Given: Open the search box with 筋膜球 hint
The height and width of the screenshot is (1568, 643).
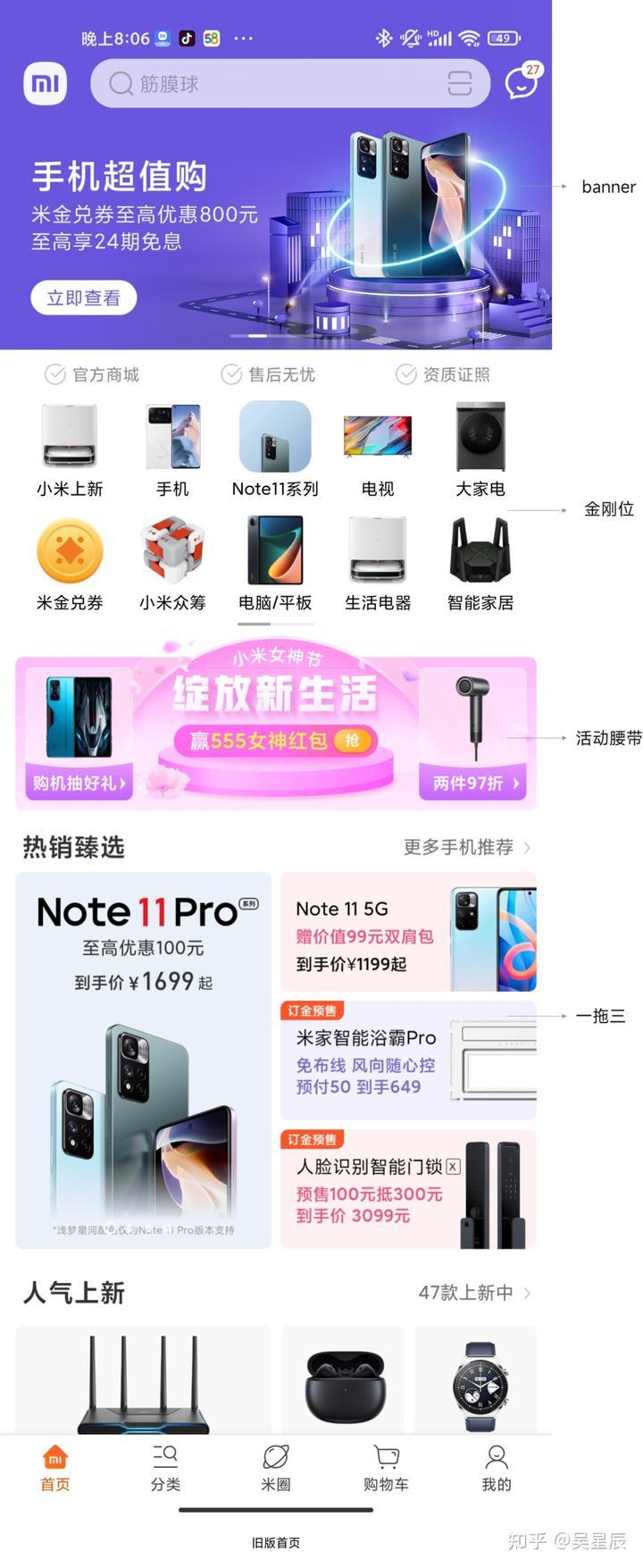Looking at the screenshot, I should (x=268, y=84).
